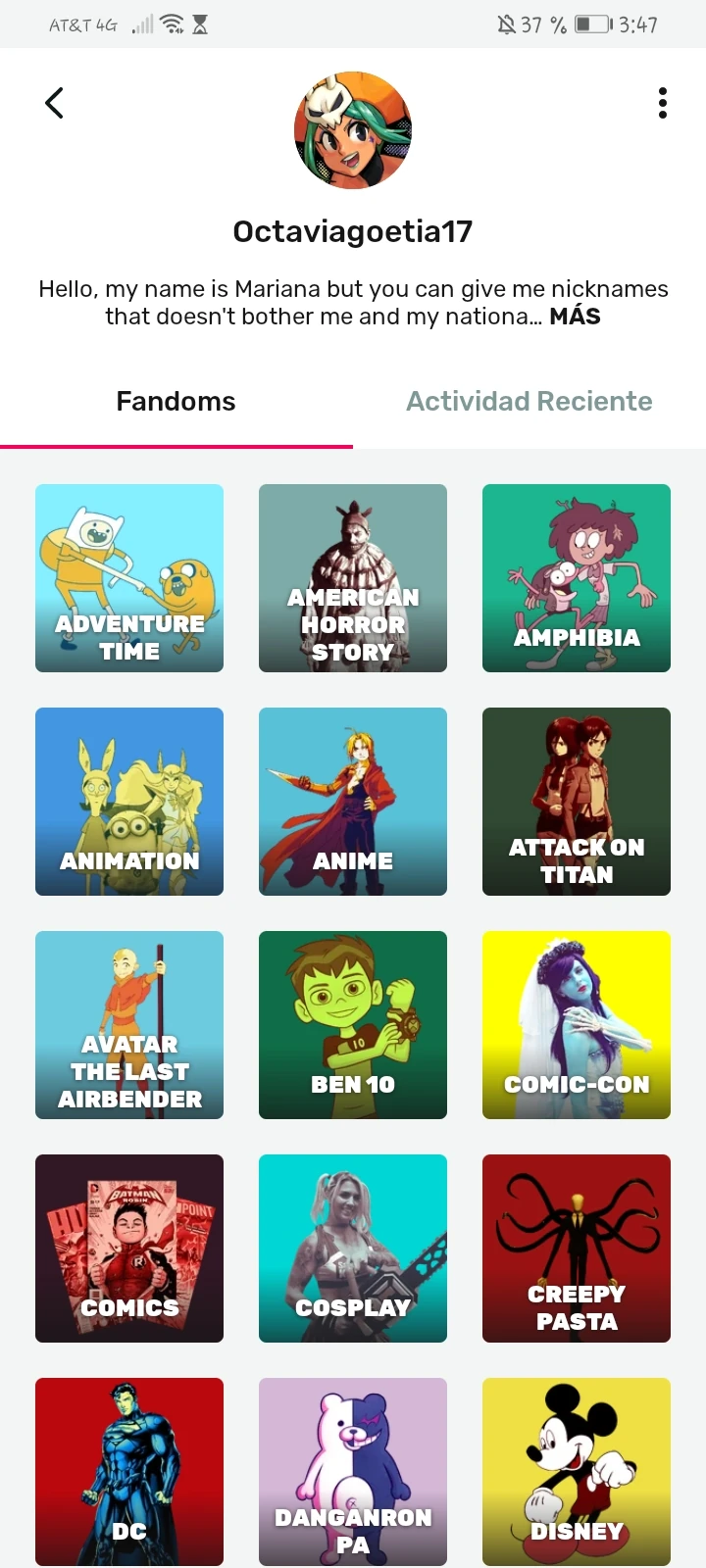Open the Creepy Pasta fandom
The image size is (706, 1568).
tap(577, 1249)
